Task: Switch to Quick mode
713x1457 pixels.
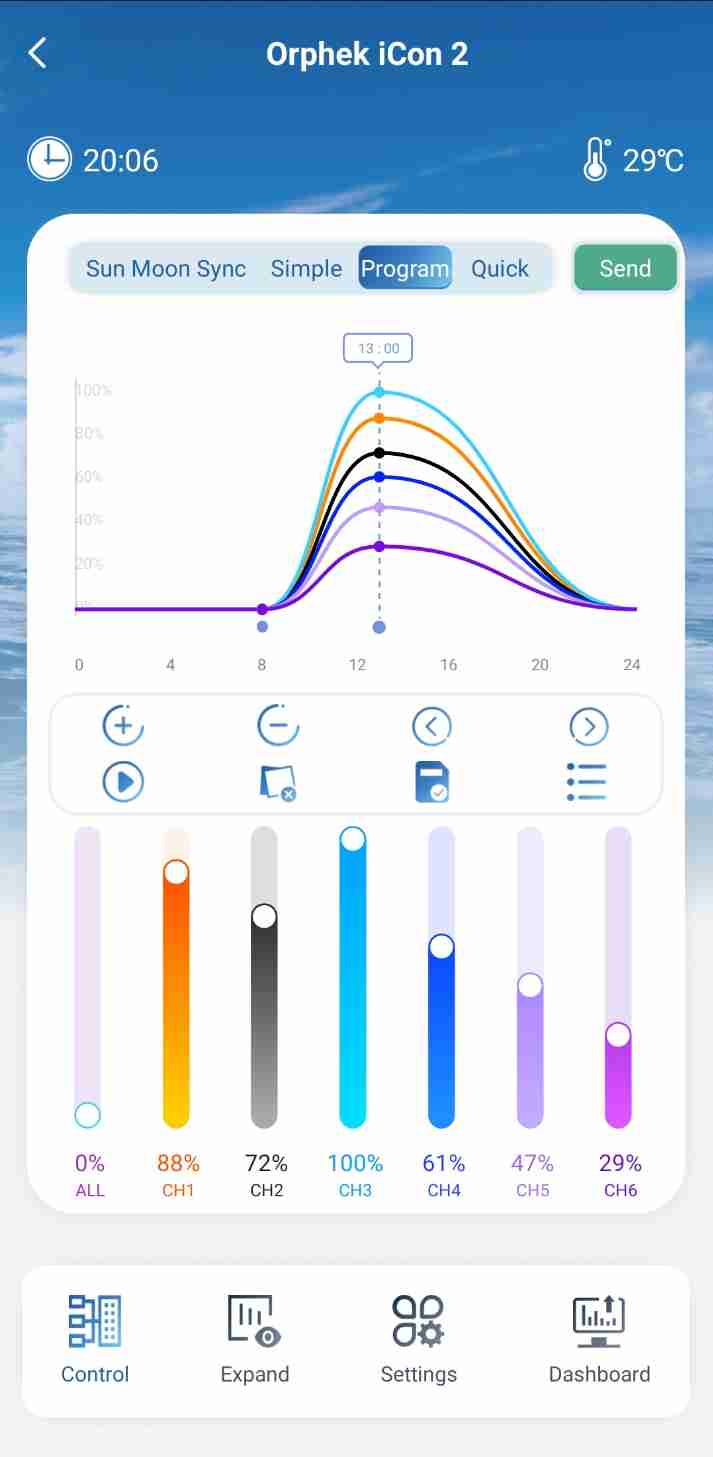Action: 500,268
